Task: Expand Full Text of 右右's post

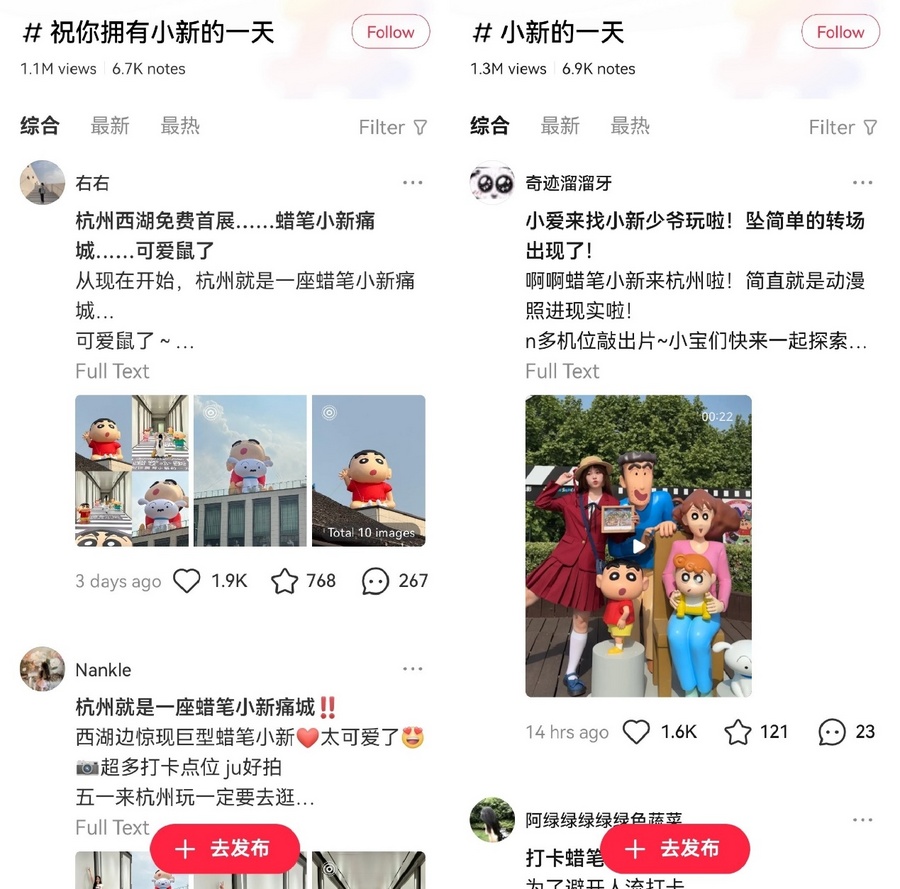Action: (112, 371)
